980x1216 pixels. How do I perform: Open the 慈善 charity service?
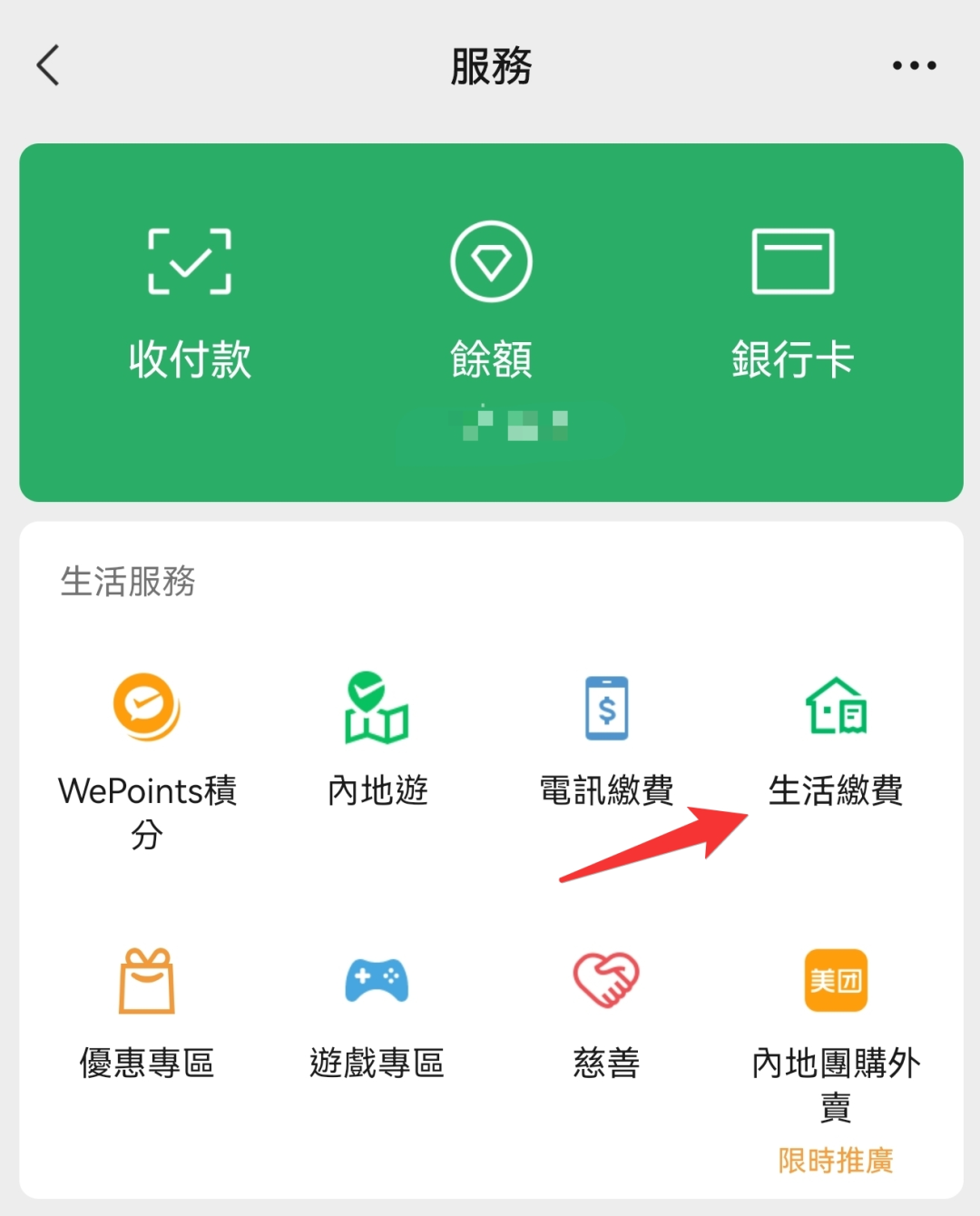606,1012
